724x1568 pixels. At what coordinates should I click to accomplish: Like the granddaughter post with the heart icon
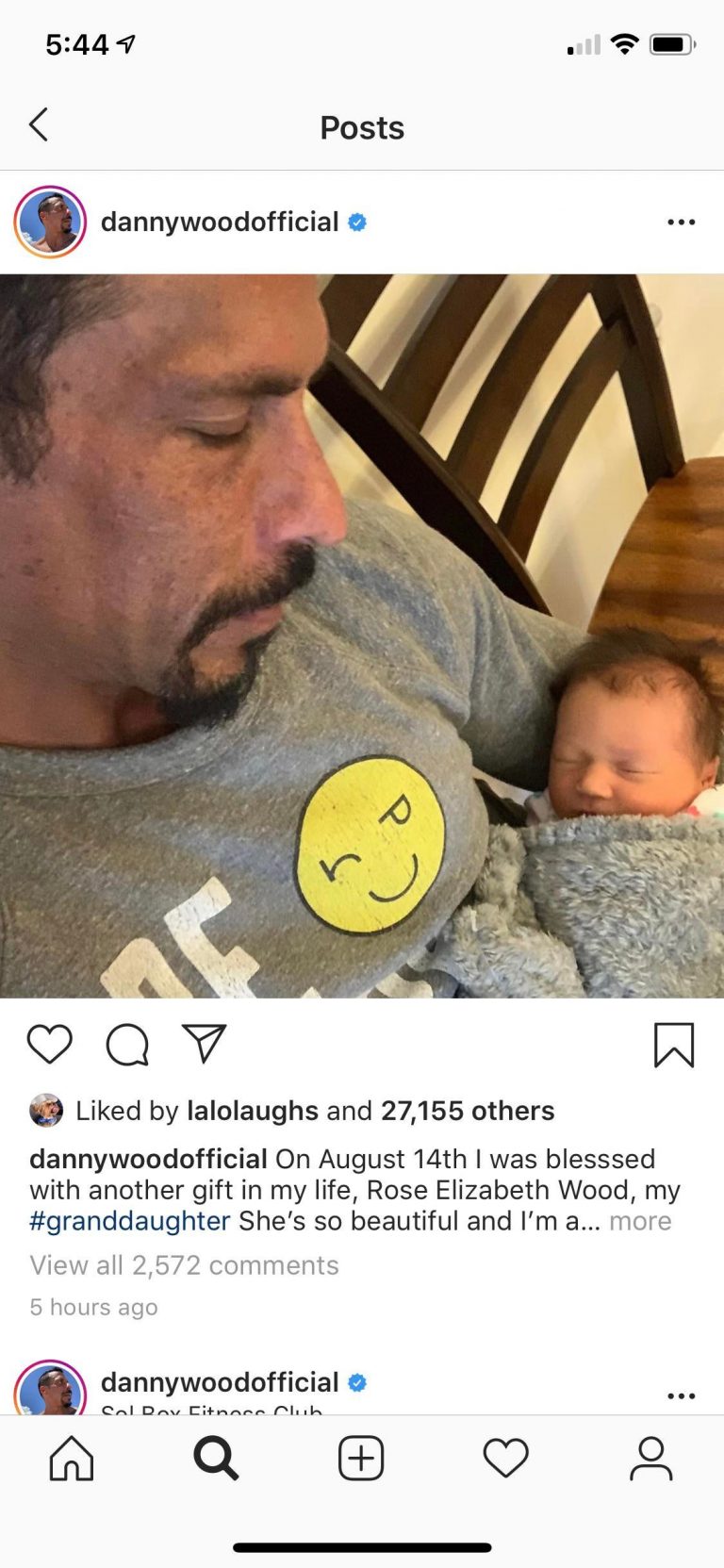coord(50,1045)
